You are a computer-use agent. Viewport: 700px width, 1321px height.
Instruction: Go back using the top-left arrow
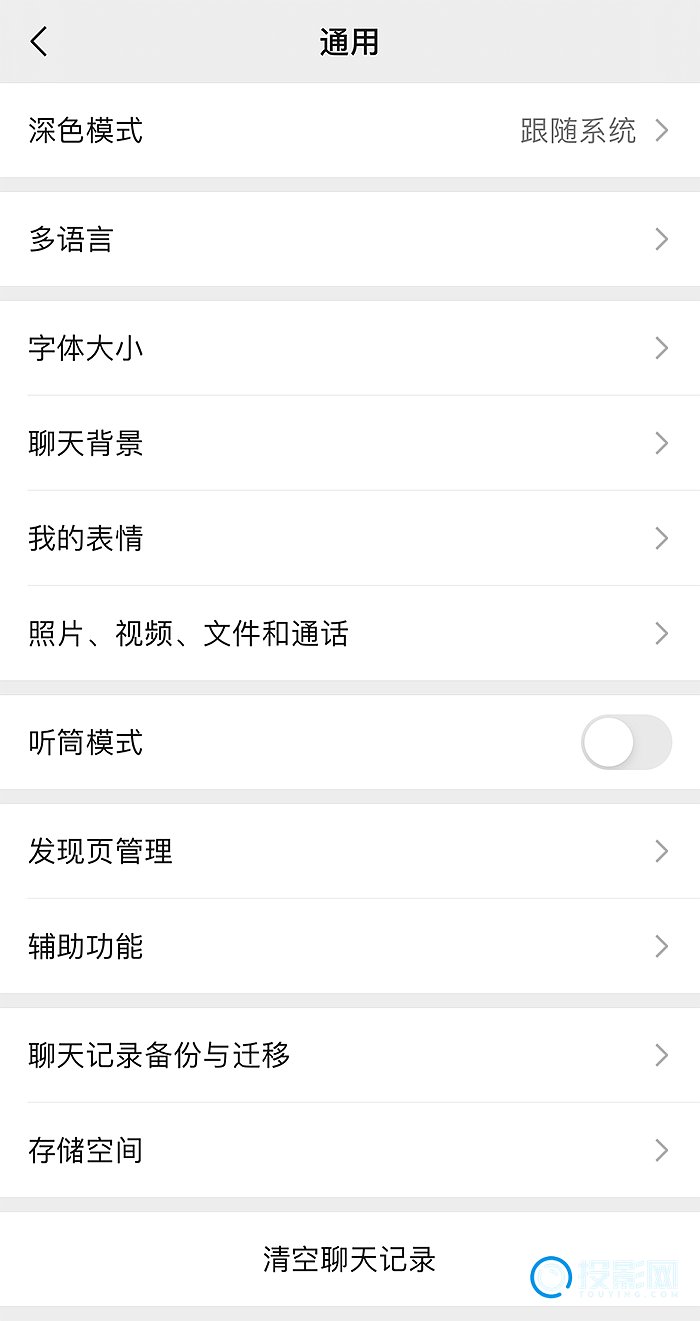(x=39, y=42)
